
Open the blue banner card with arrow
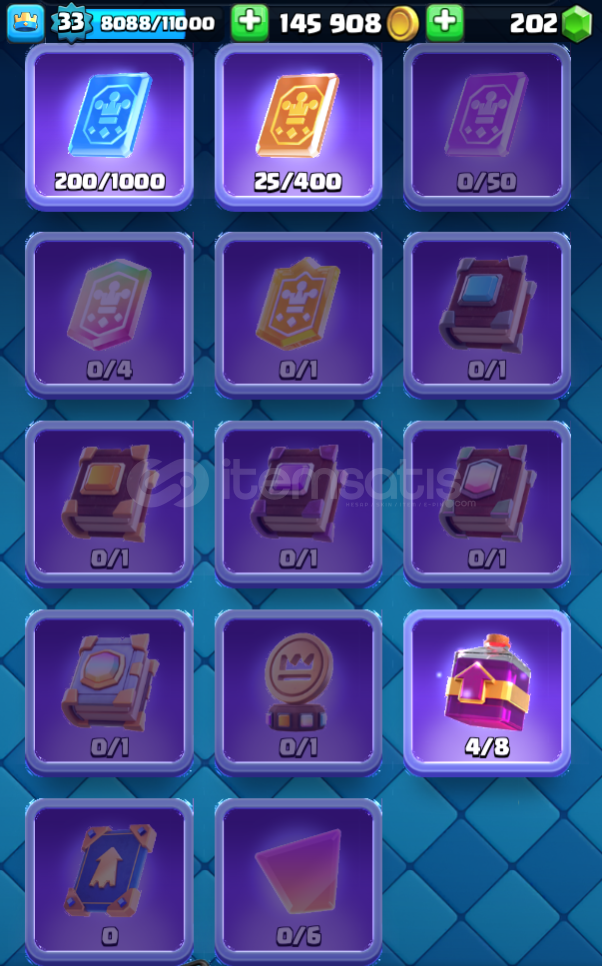click(110, 882)
